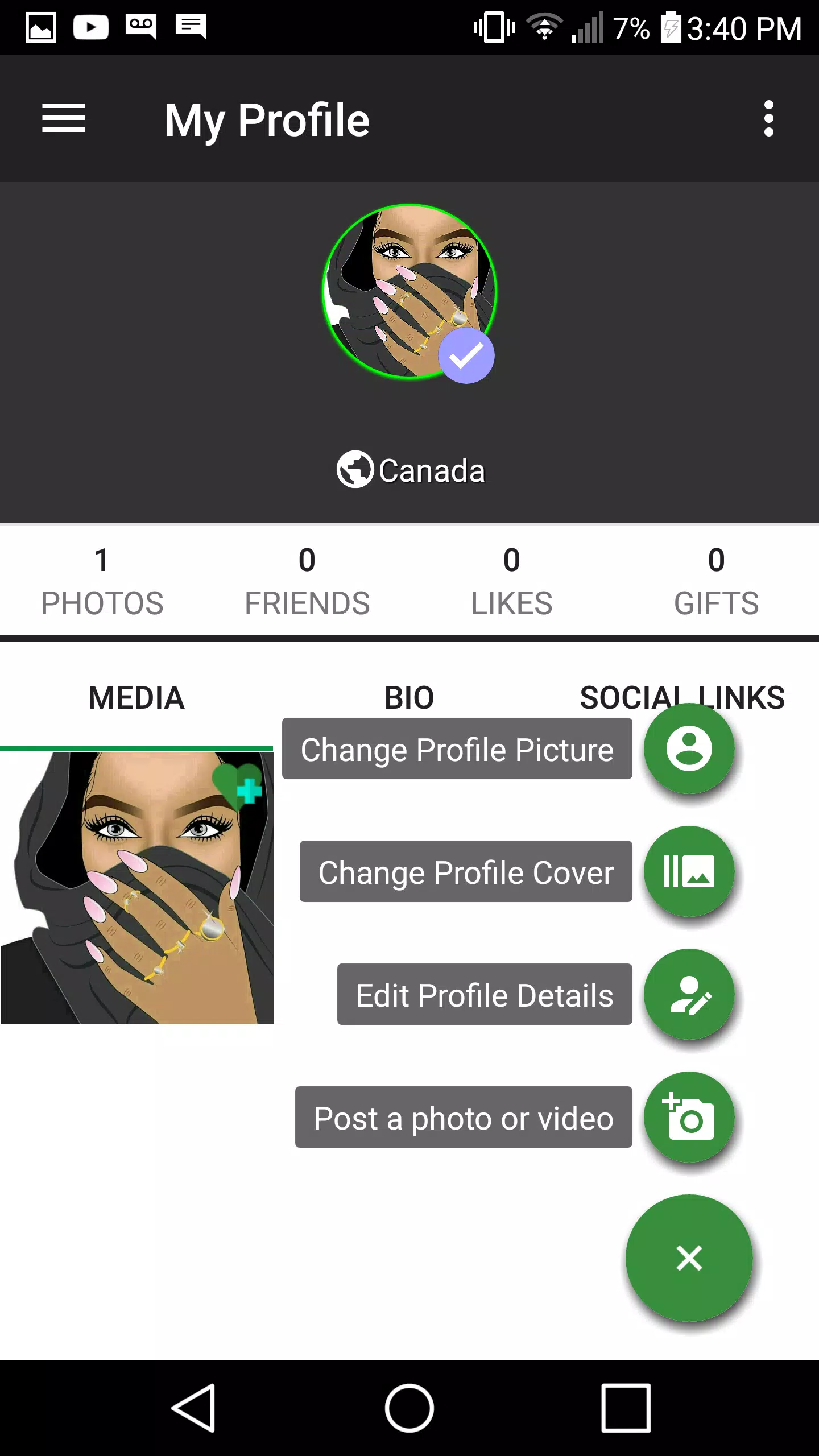View the Likes section

point(511,581)
